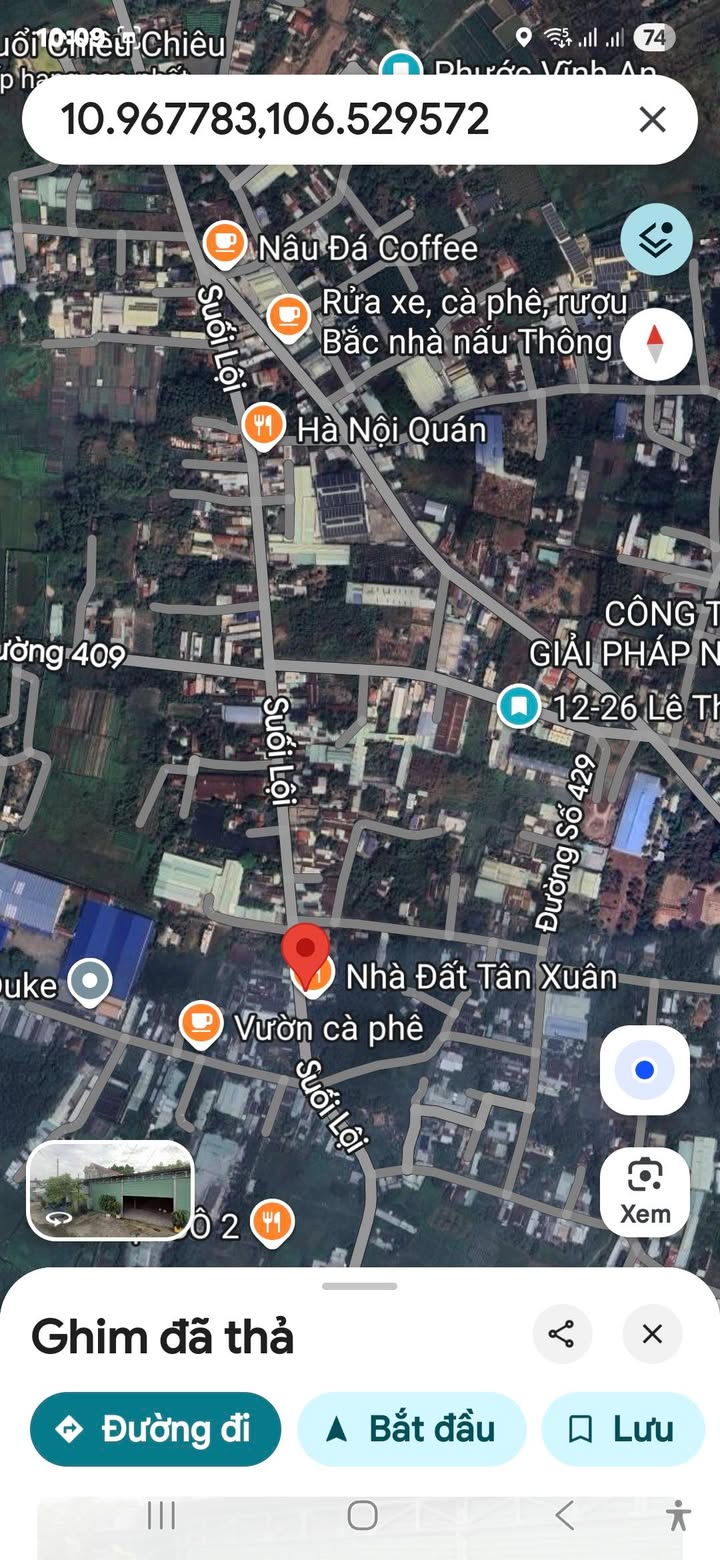This screenshot has width=720, height=1560.
Task: Start navigation with Bắt đầu
Action: point(411,1429)
